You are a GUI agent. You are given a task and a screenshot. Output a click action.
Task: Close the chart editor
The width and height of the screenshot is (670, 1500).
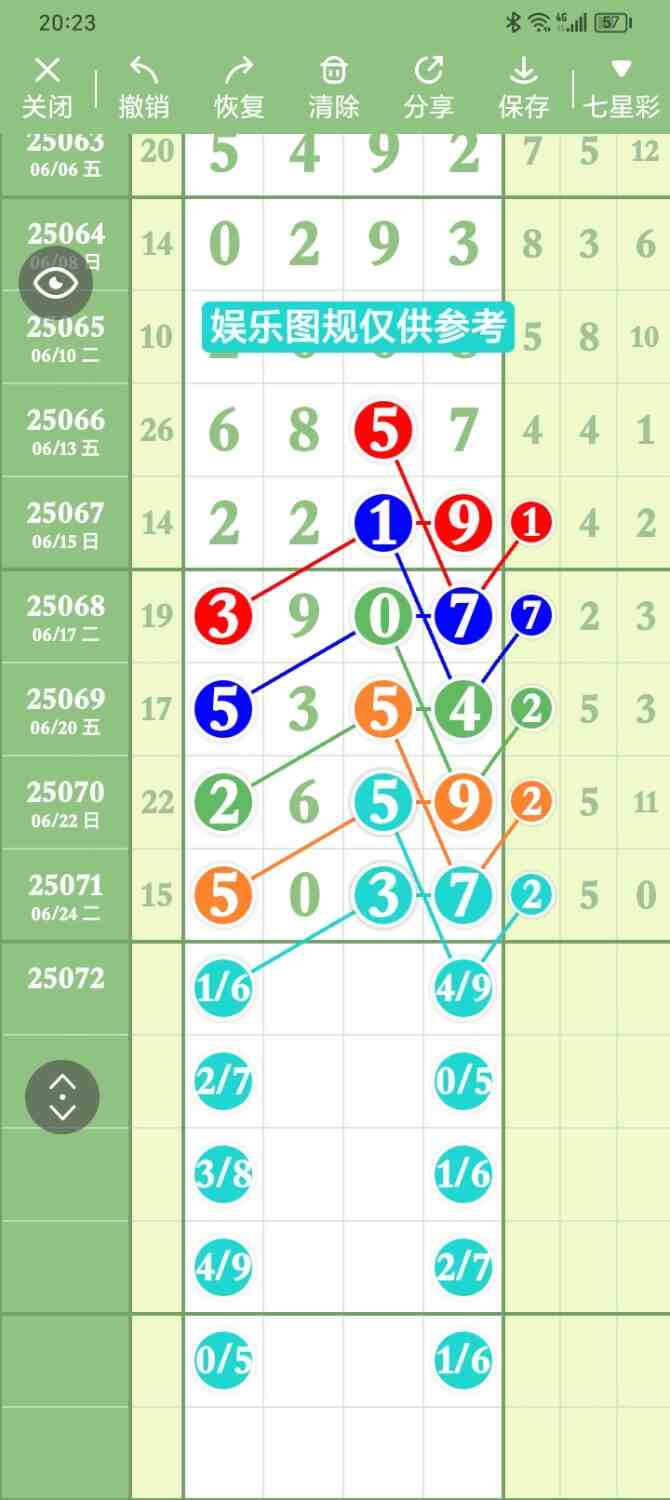[47, 87]
